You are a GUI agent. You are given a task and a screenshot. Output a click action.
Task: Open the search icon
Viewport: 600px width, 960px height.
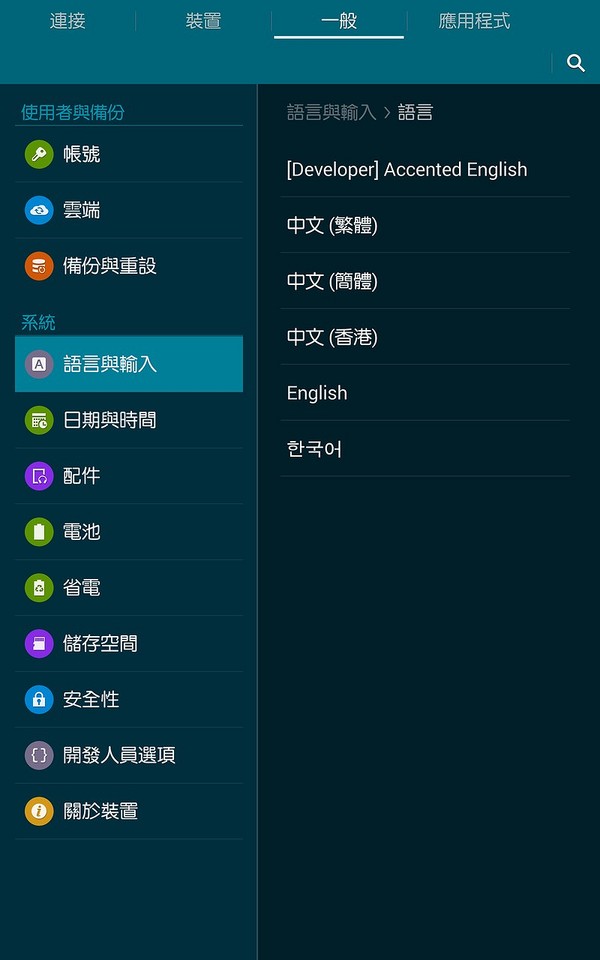click(575, 63)
